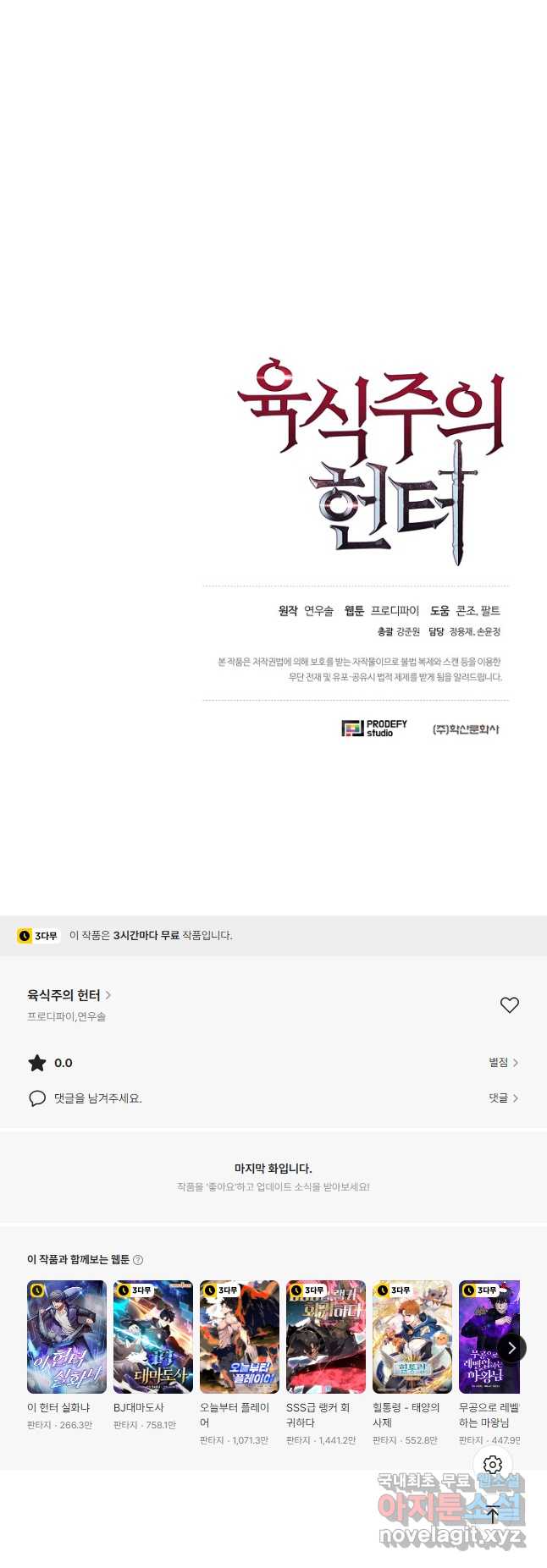547x1568 pixels.
Task: Tap the help icon beside 이 작품과 함께보는 웹툰
Action: tap(138, 1259)
